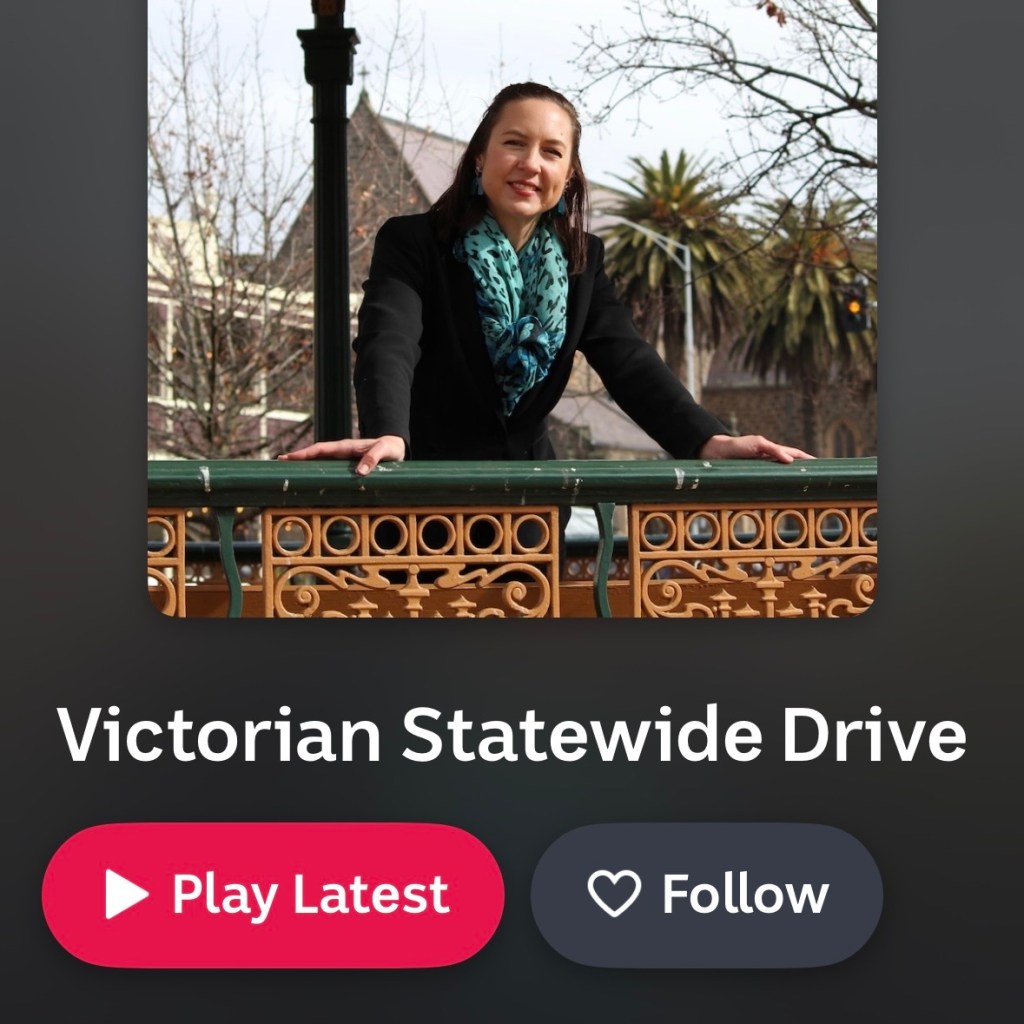The width and height of the screenshot is (1024, 1024).
Task: Play the latest Victorian Statewide Drive episode
Action: pyautogui.click(x=272, y=894)
